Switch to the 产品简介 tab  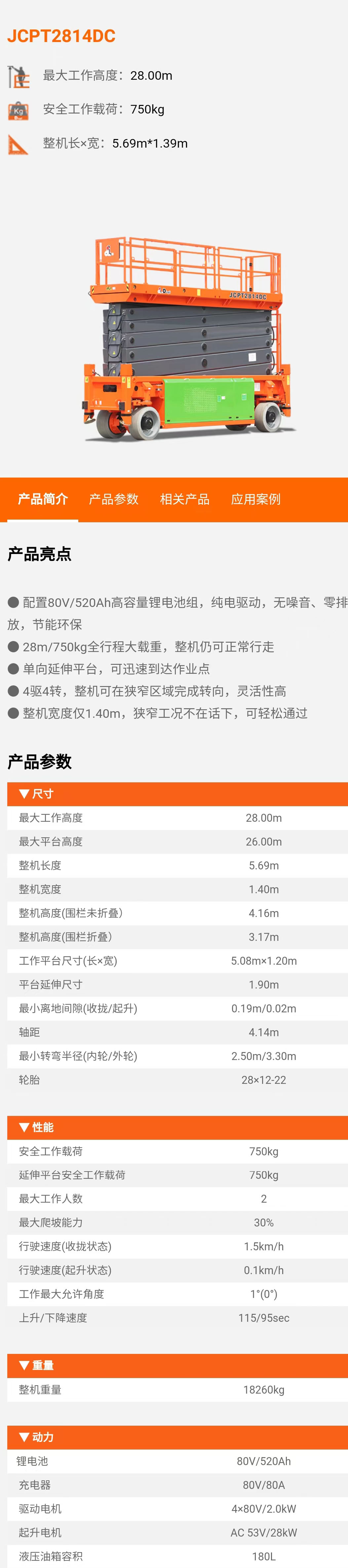point(43,499)
